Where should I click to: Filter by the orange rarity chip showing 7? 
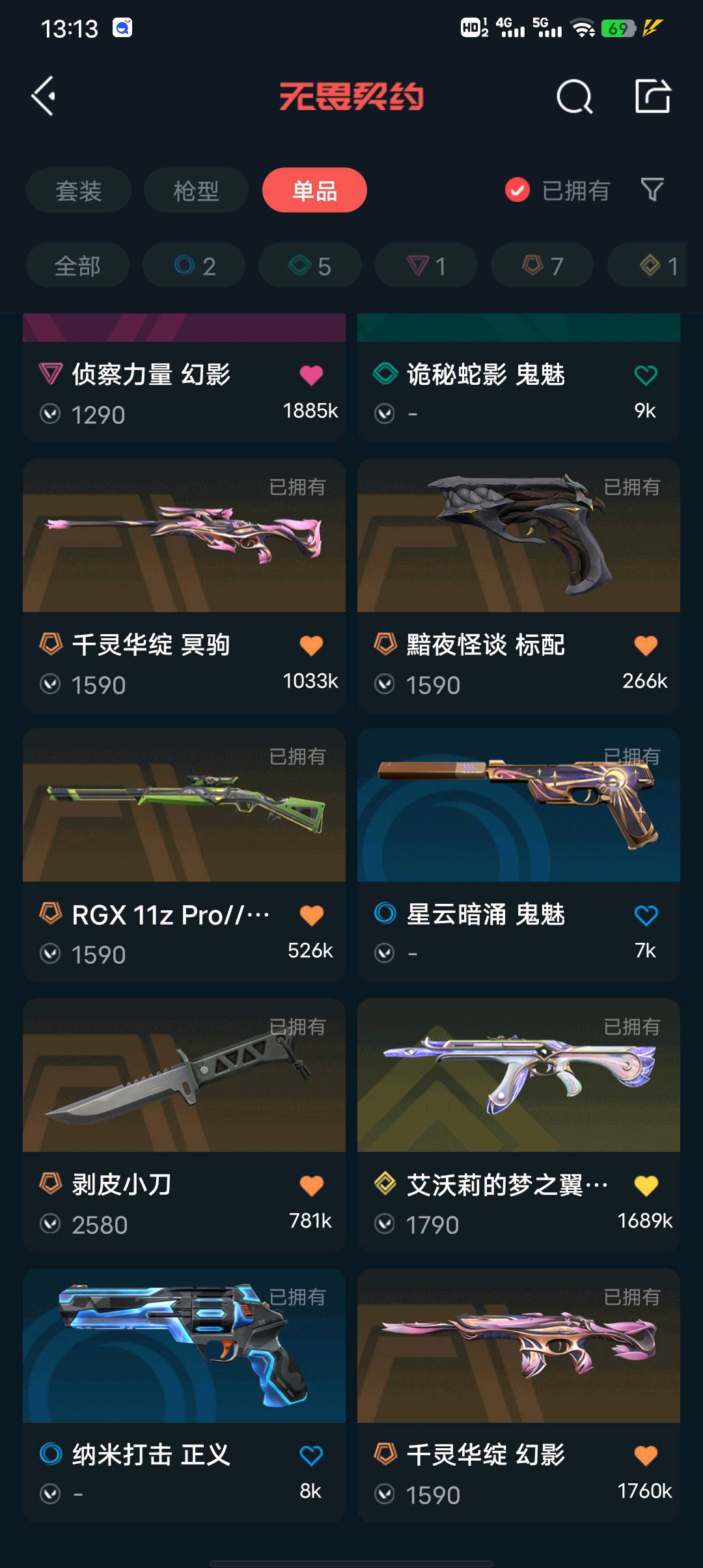click(x=542, y=266)
